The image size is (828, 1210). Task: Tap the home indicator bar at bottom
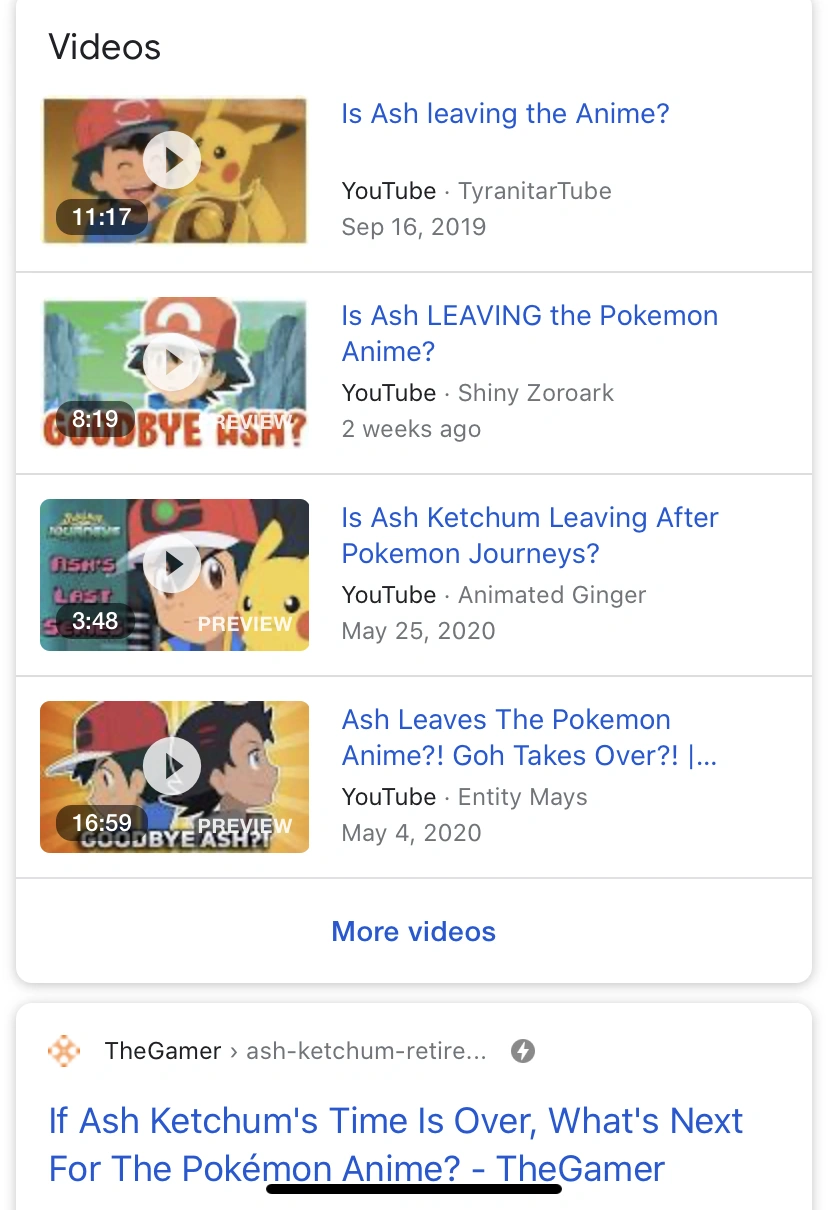tap(413, 1190)
